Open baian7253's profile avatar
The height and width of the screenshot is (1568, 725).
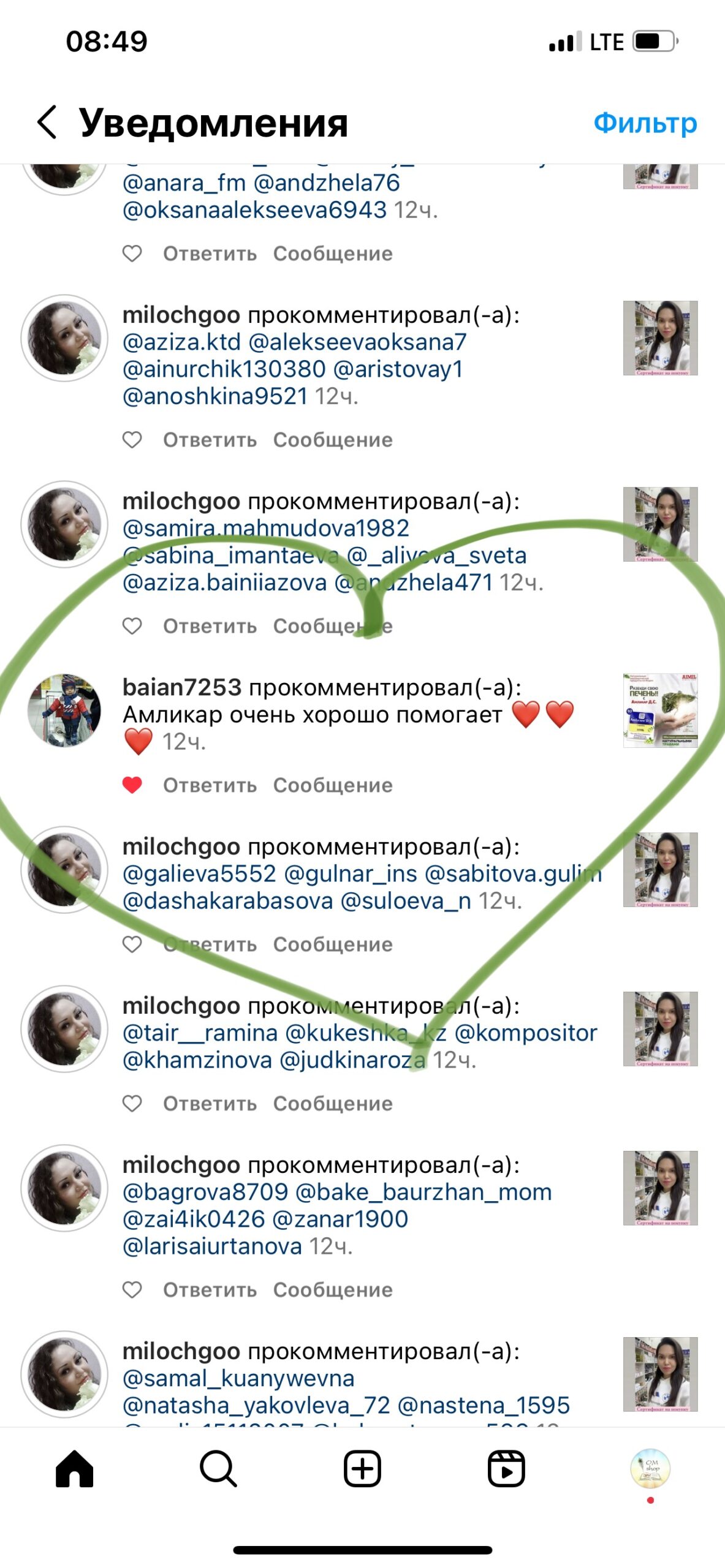click(x=64, y=710)
